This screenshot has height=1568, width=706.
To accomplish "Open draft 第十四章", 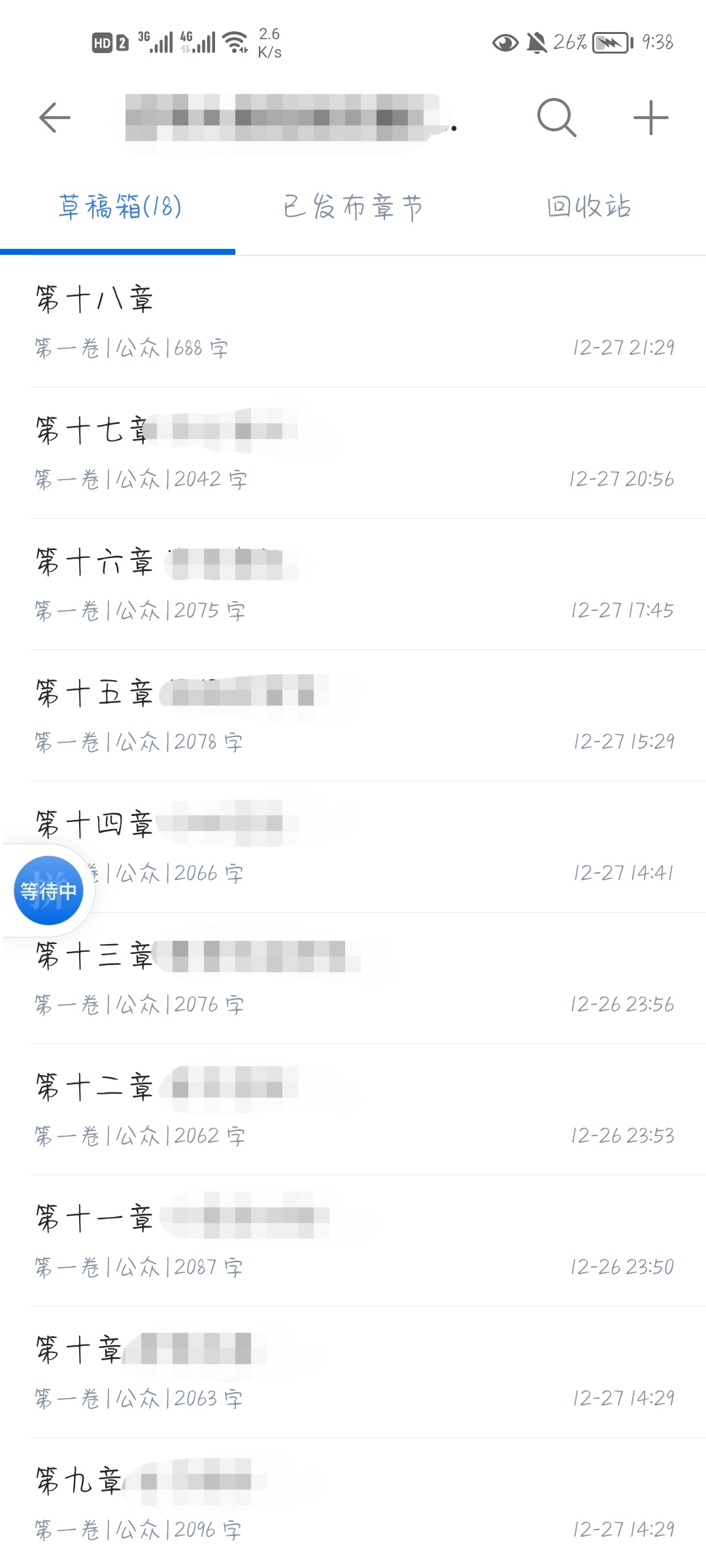I will point(353,847).
